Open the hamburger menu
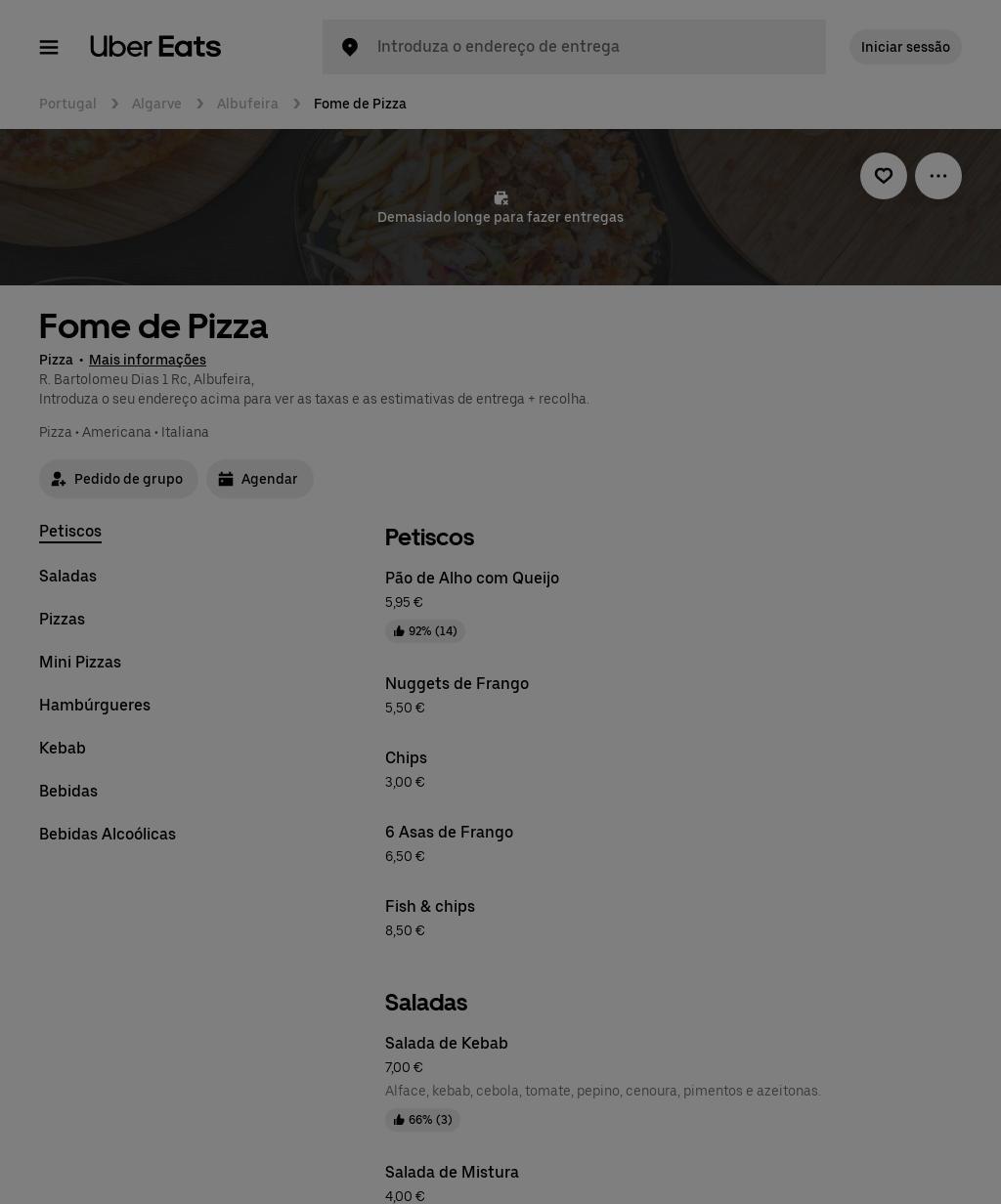The image size is (1001, 1204). click(49, 47)
